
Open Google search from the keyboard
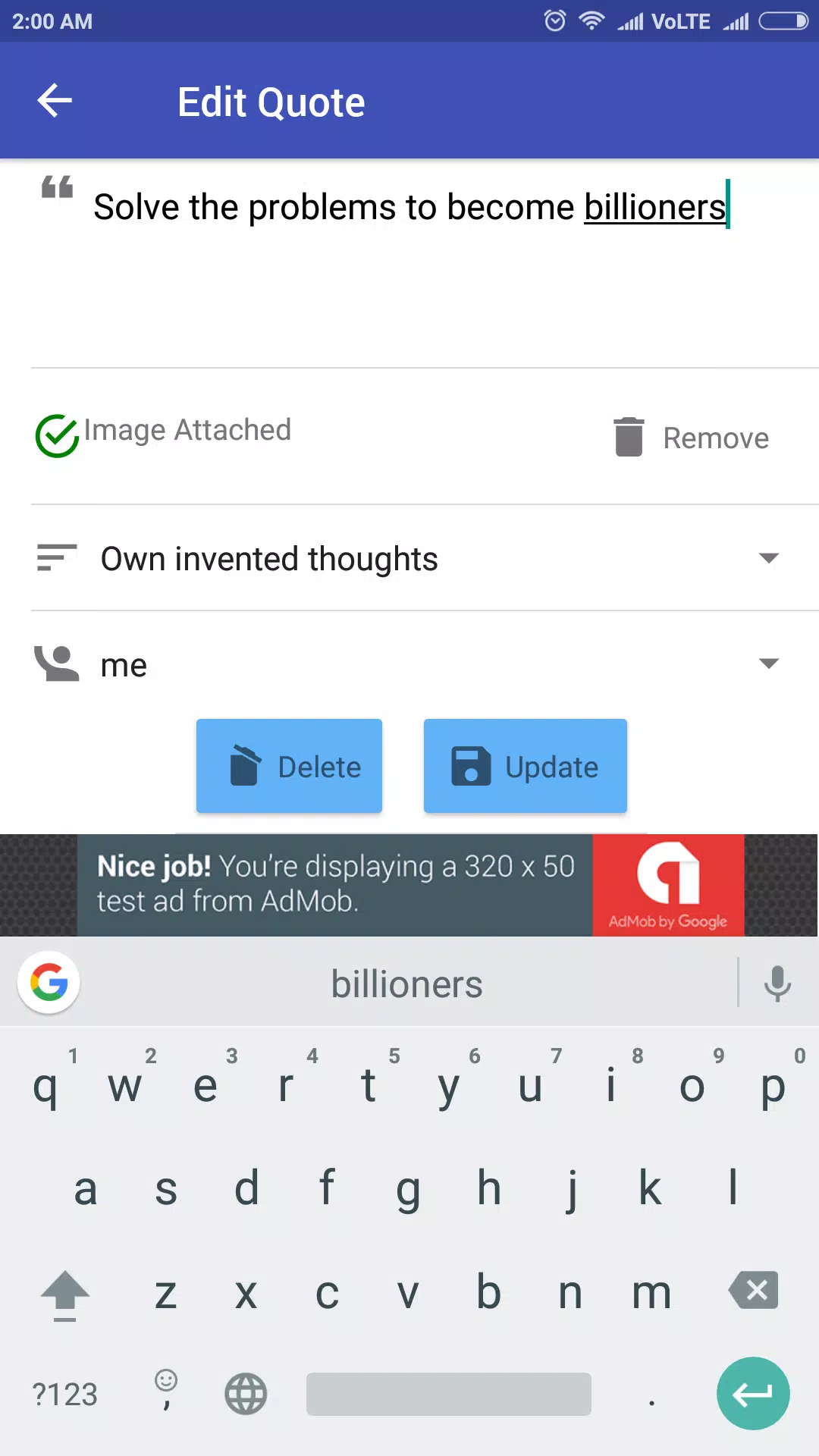pyautogui.click(x=49, y=982)
